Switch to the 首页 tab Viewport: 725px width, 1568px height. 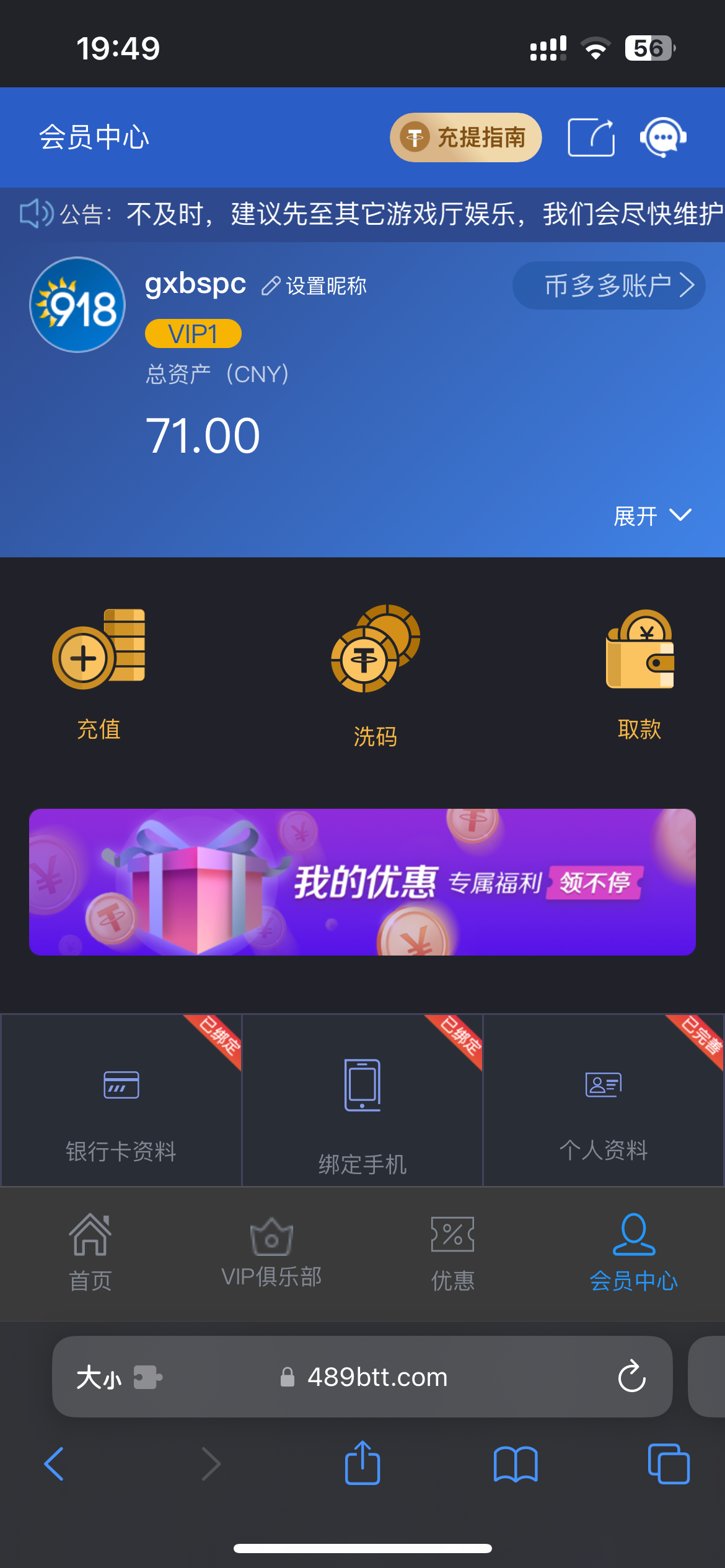pyautogui.click(x=90, y=1252)
